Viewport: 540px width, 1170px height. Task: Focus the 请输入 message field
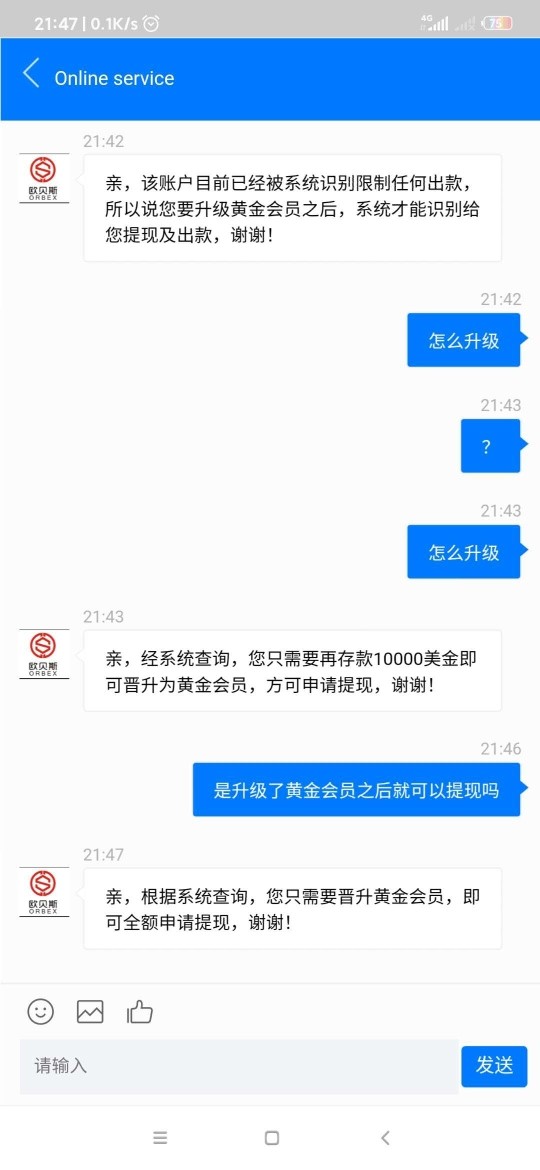239,1066
